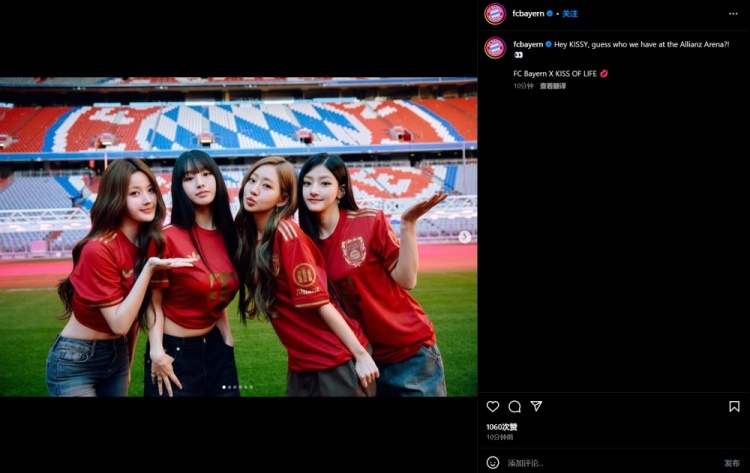Follow the fcbayern account
The height and width of the screenshot is (473, 750).
(x=570, y=14)
